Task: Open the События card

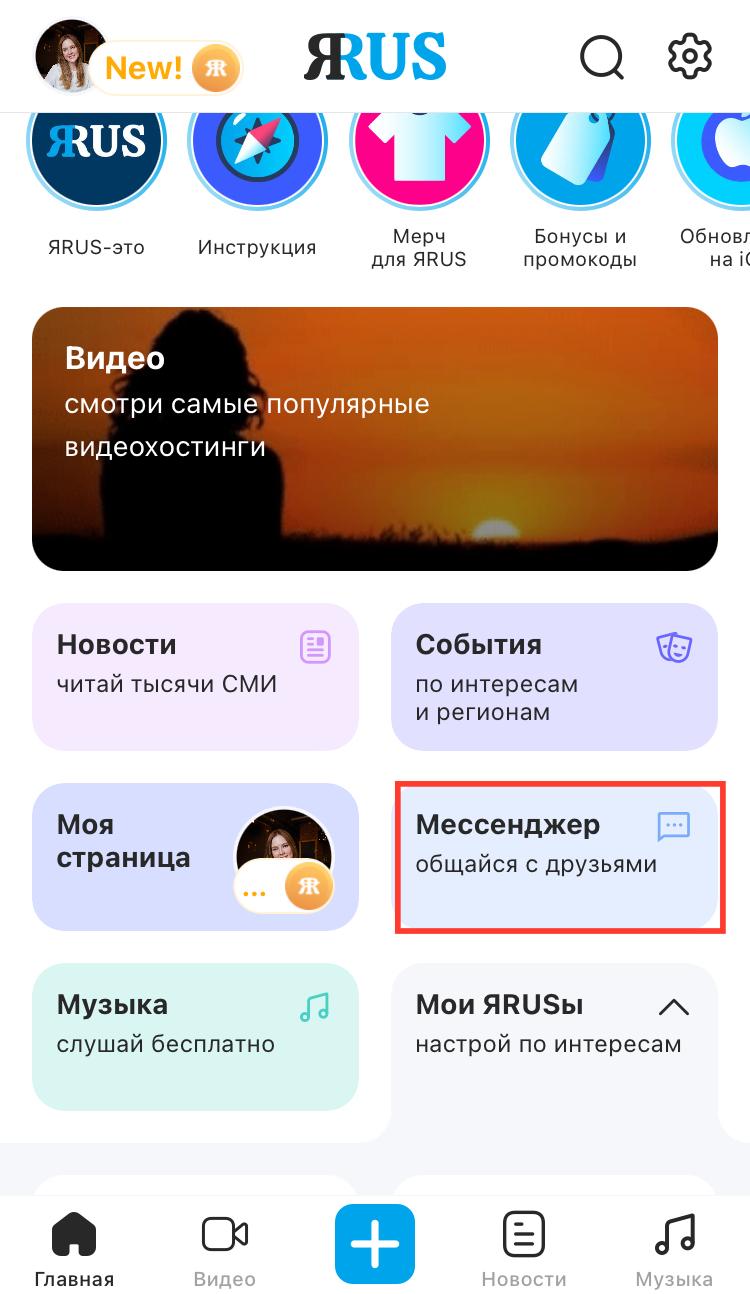Action: tap(554, 676)
